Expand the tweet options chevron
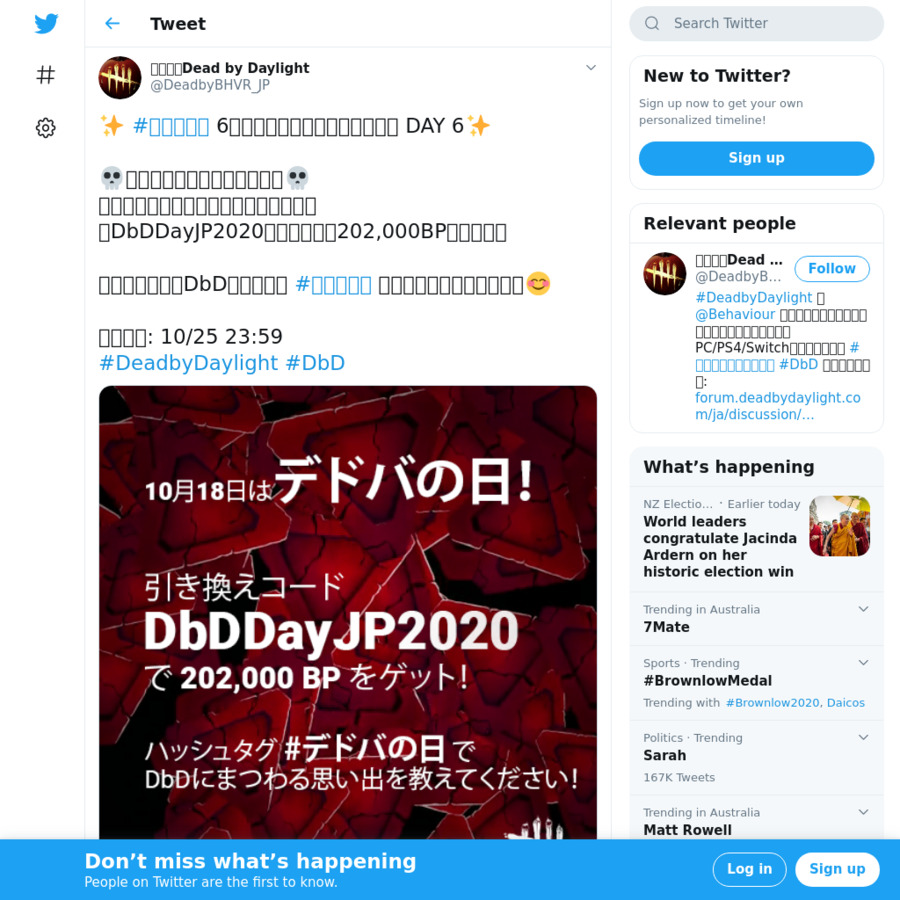The height and width of the screenshot is (900, 900). coord(590,68)
